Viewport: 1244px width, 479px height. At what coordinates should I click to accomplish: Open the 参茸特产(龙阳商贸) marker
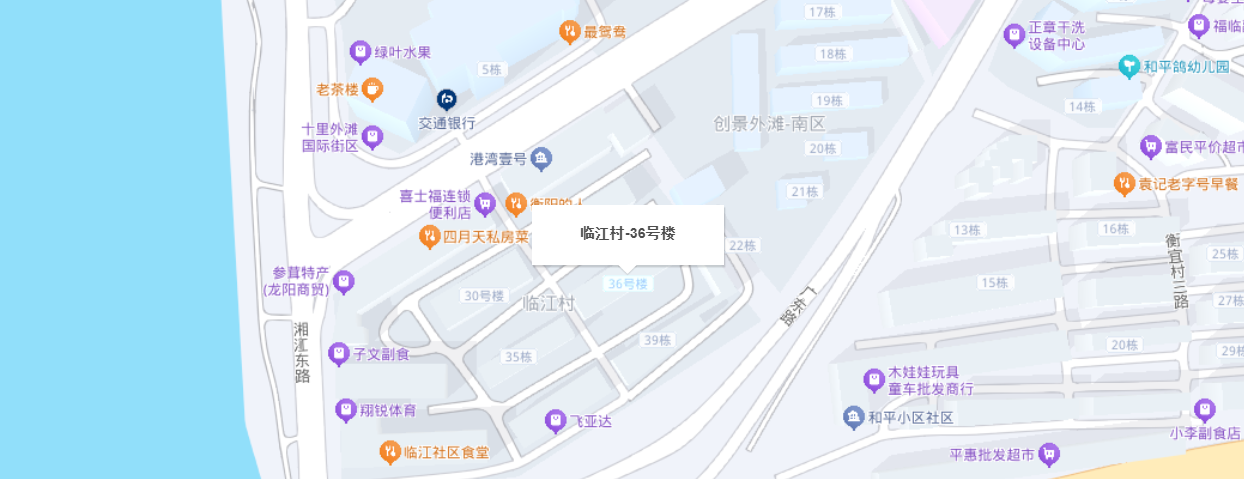pos(343,282)
